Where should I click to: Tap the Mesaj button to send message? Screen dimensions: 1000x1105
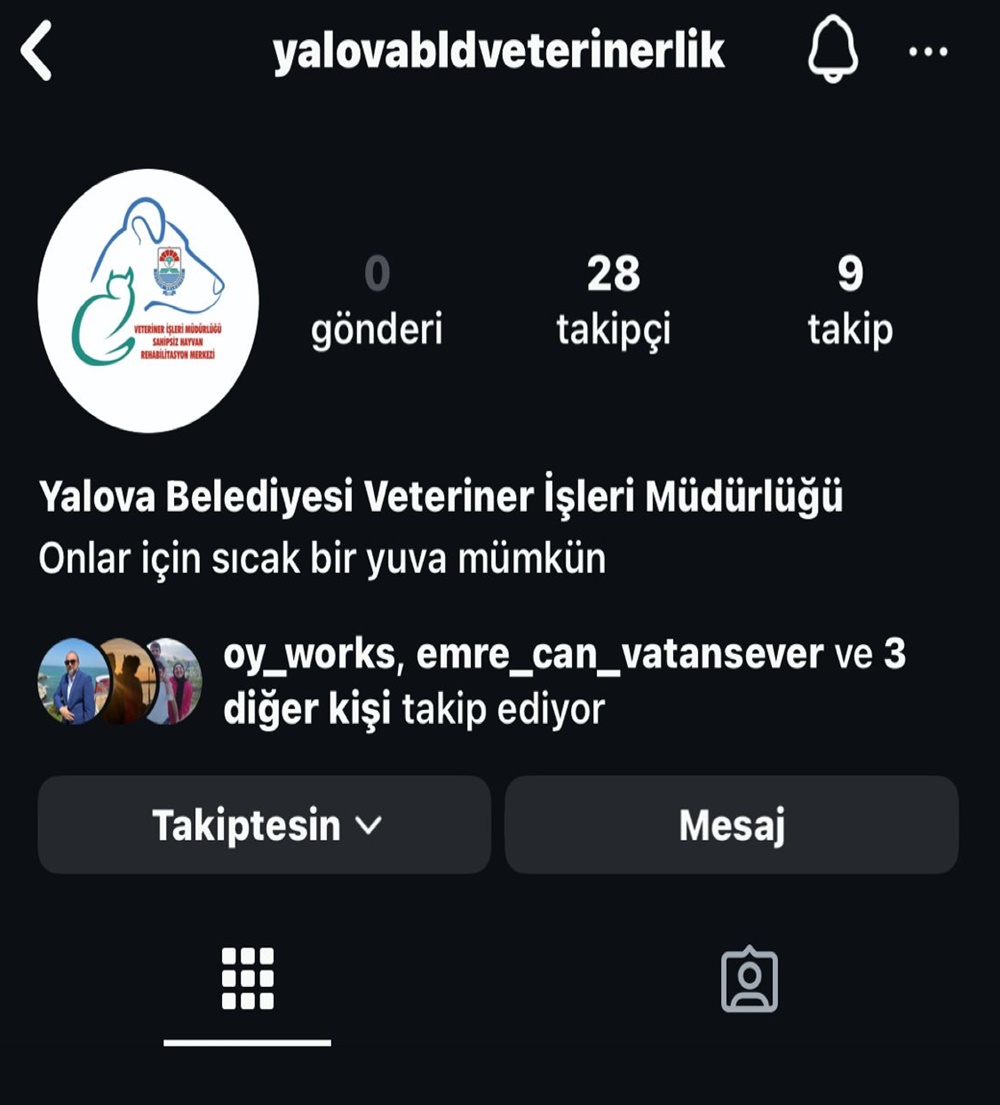tap(731, 825)
